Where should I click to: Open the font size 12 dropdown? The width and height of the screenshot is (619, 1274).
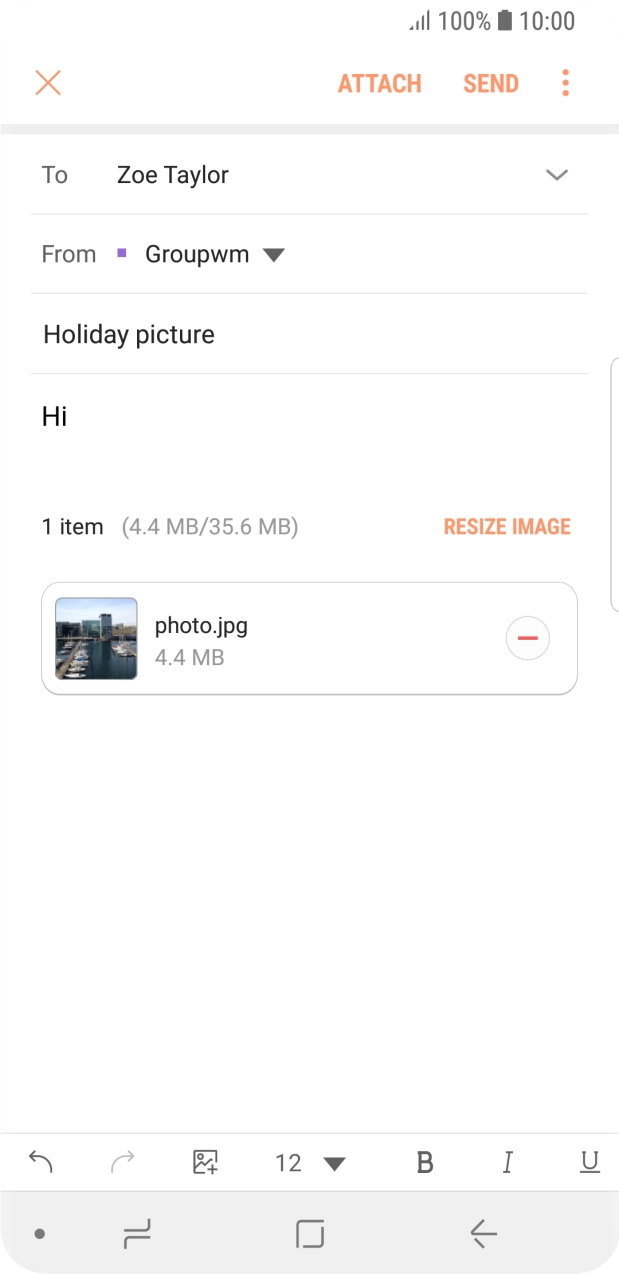(309, 1163)
